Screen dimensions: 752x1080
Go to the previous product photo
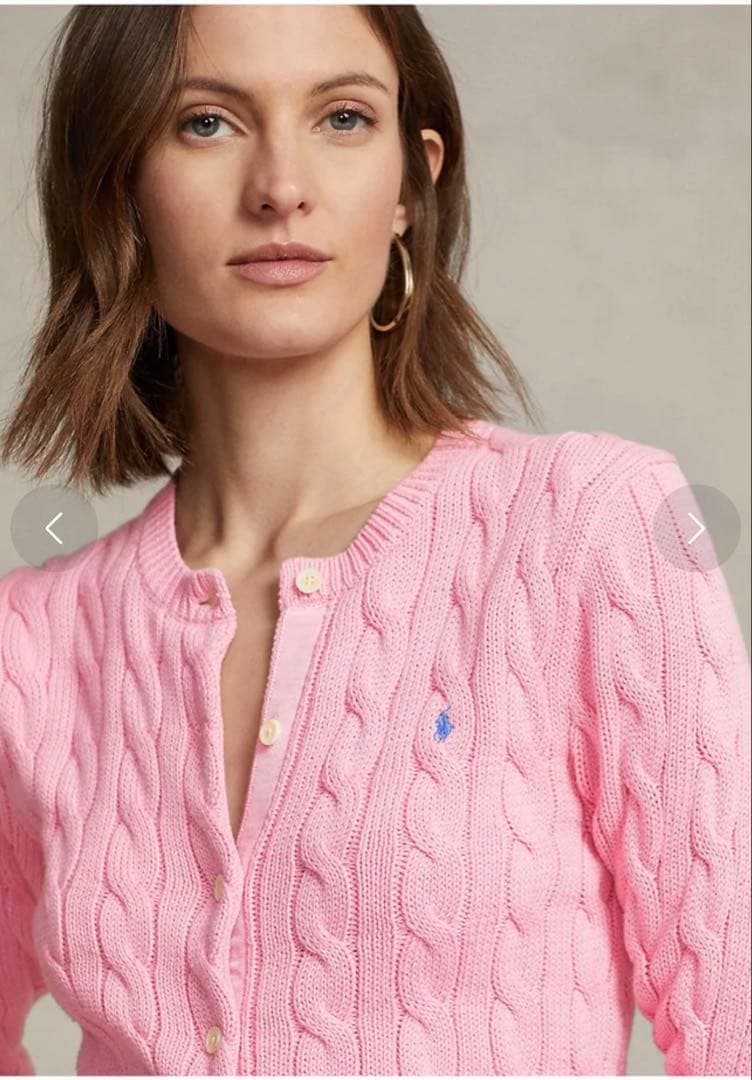tap(54, 528)
